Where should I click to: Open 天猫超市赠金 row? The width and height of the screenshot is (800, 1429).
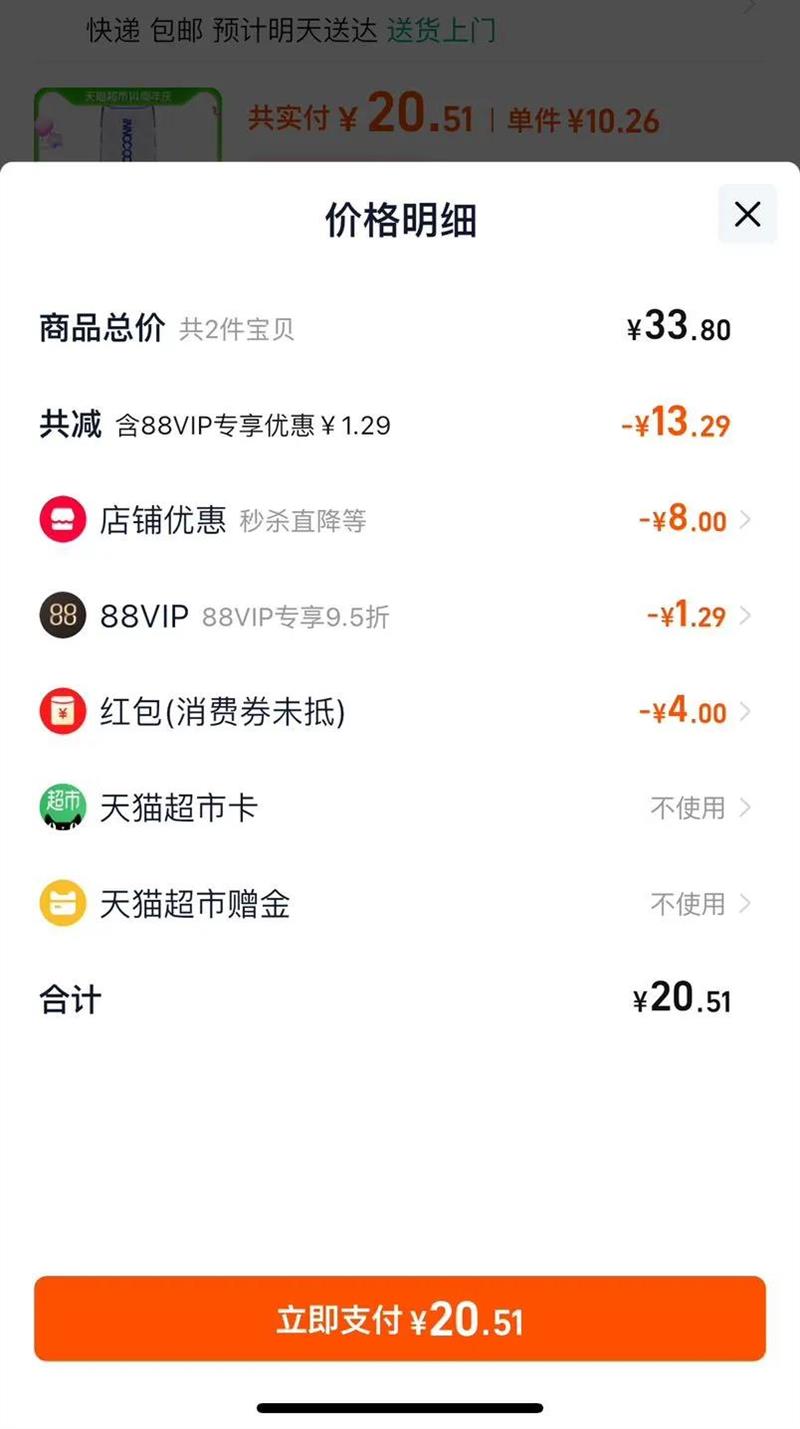click(x=400, y=904)
